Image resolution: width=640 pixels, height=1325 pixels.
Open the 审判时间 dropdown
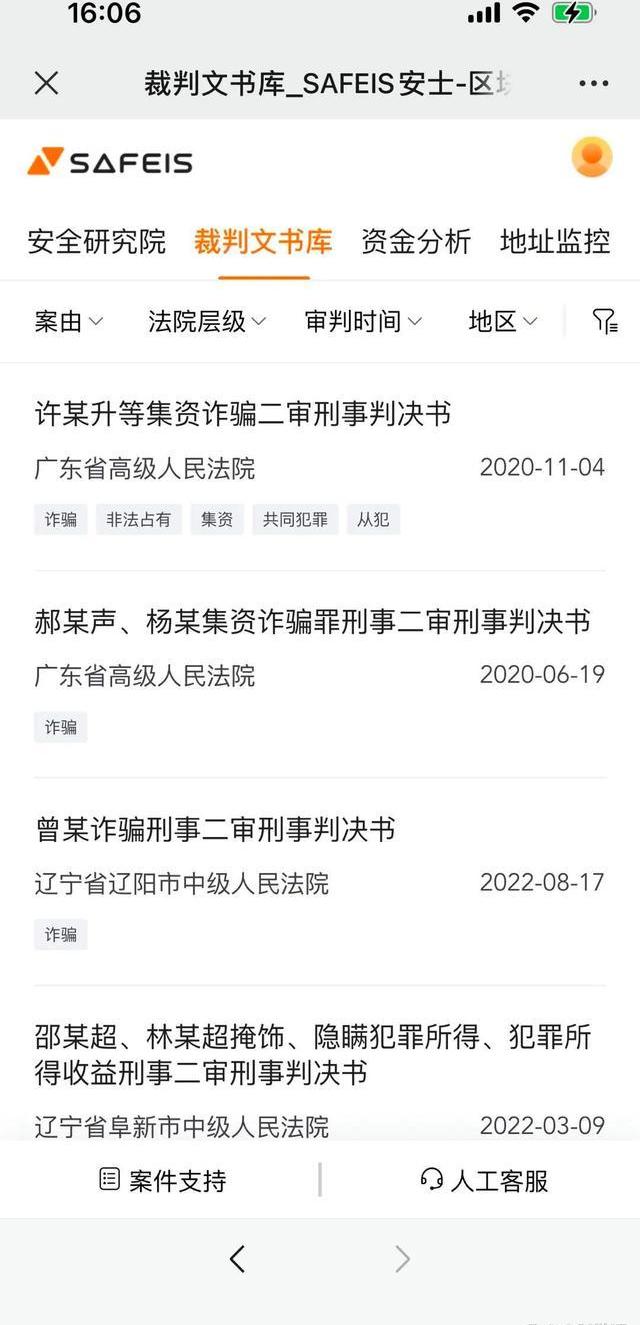(x=363, y=321)
